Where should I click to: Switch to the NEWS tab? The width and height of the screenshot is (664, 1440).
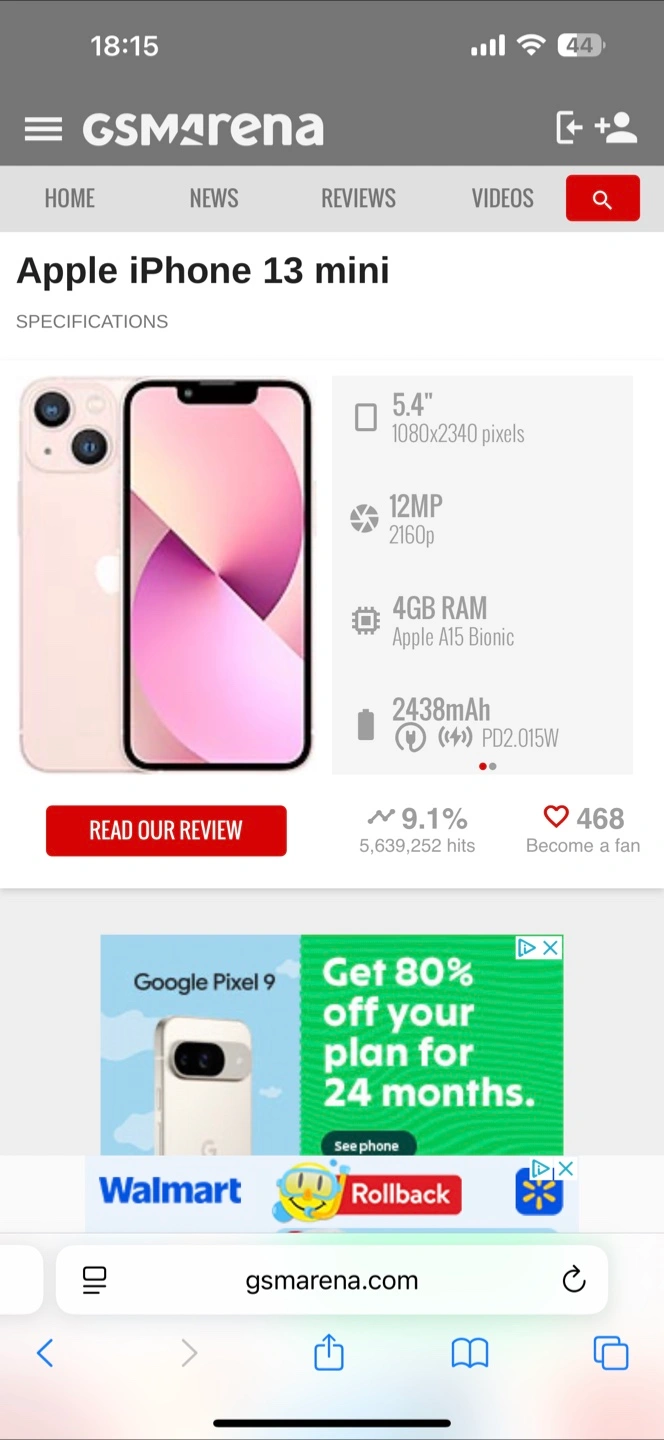(x=214, y=198)
